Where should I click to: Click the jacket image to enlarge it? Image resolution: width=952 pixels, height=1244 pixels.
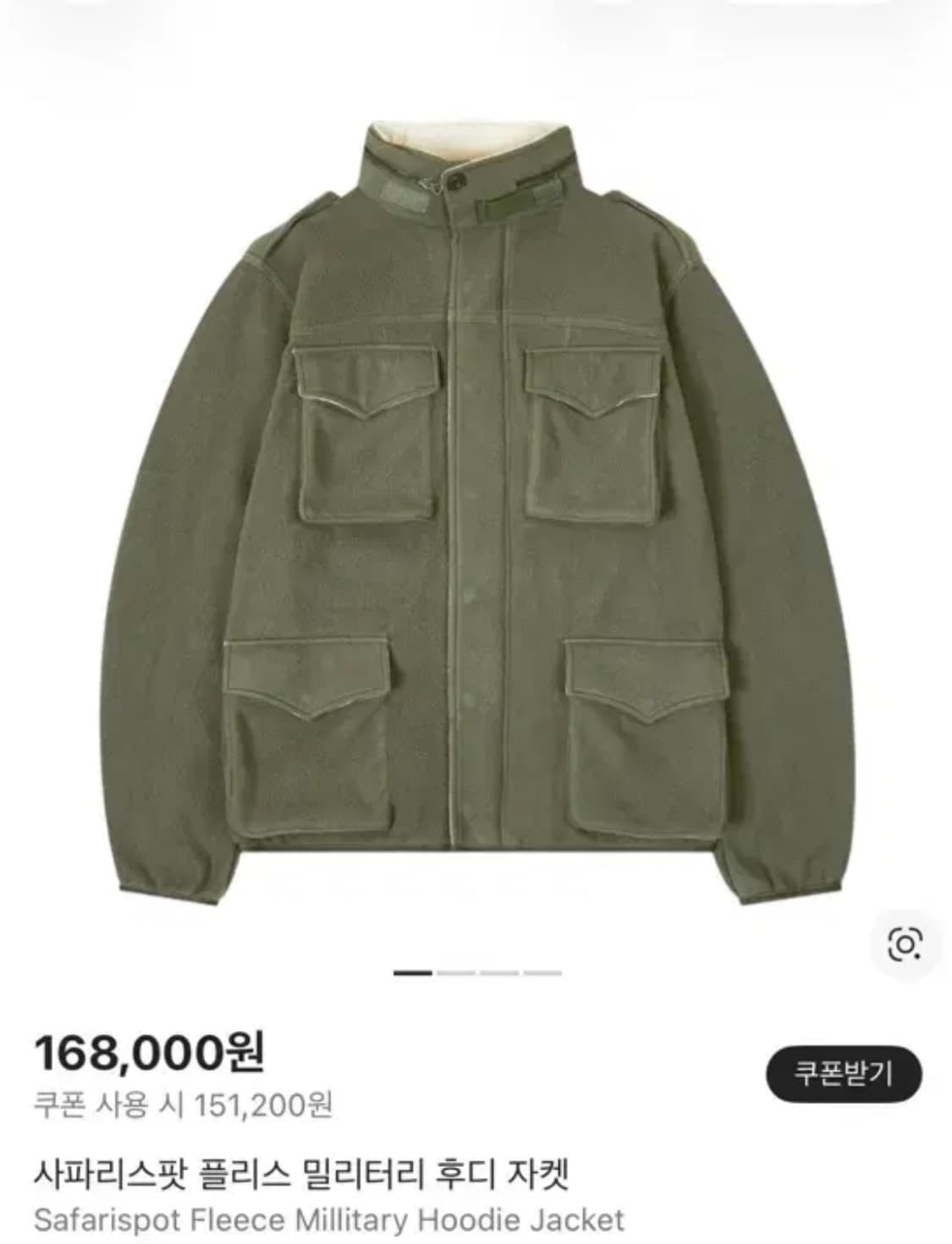pos(476,508)
